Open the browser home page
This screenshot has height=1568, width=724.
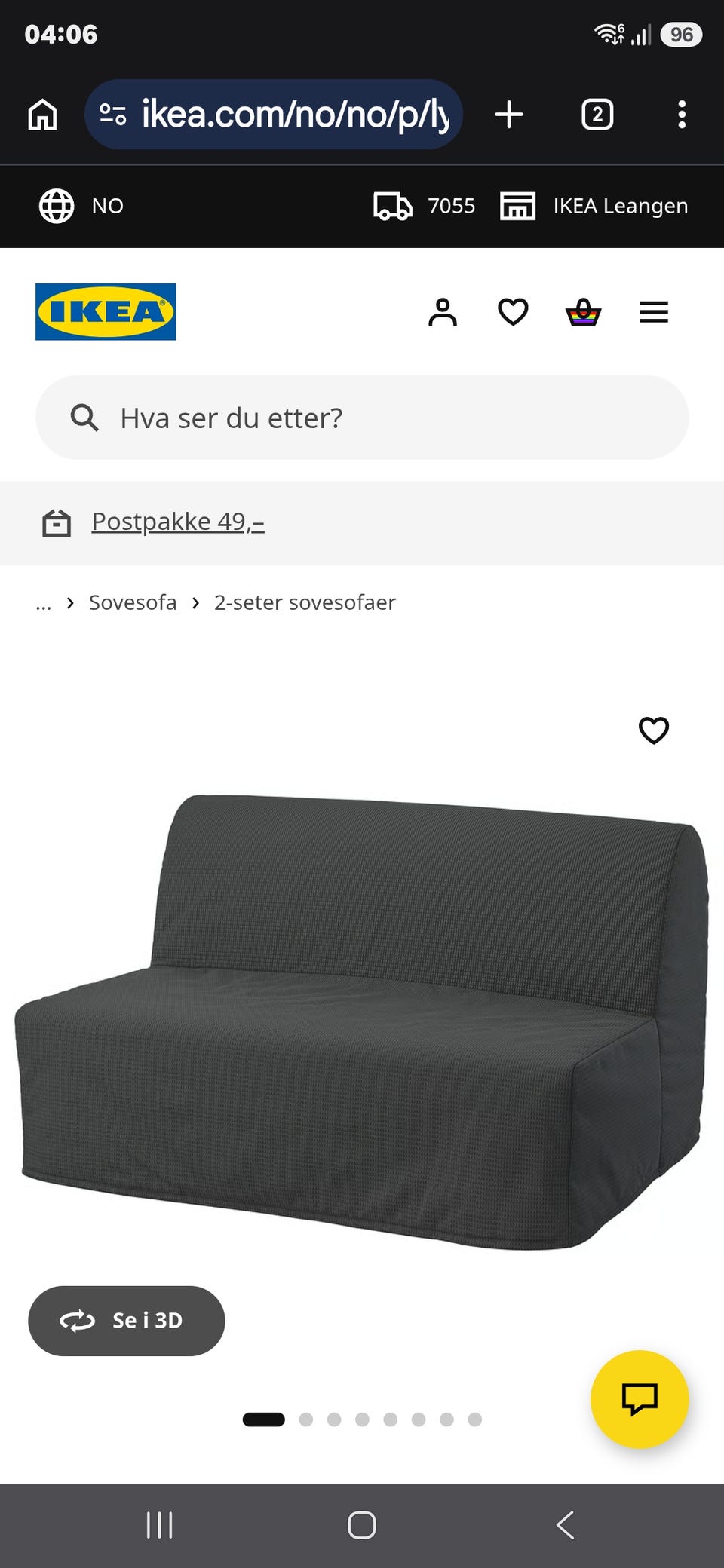pyautogui.click(x=42, y=115)
